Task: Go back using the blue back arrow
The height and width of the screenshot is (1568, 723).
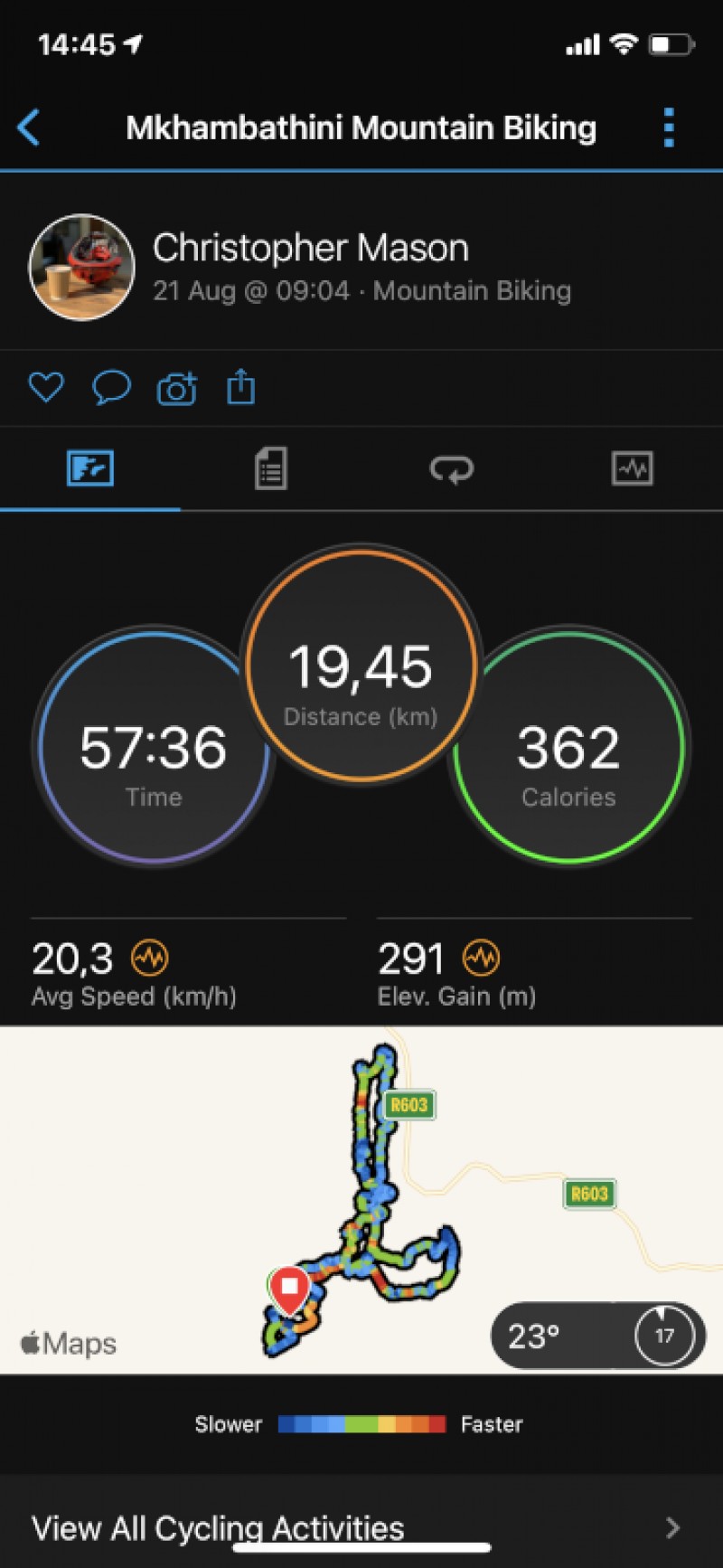Action: (x=29, y=128)
